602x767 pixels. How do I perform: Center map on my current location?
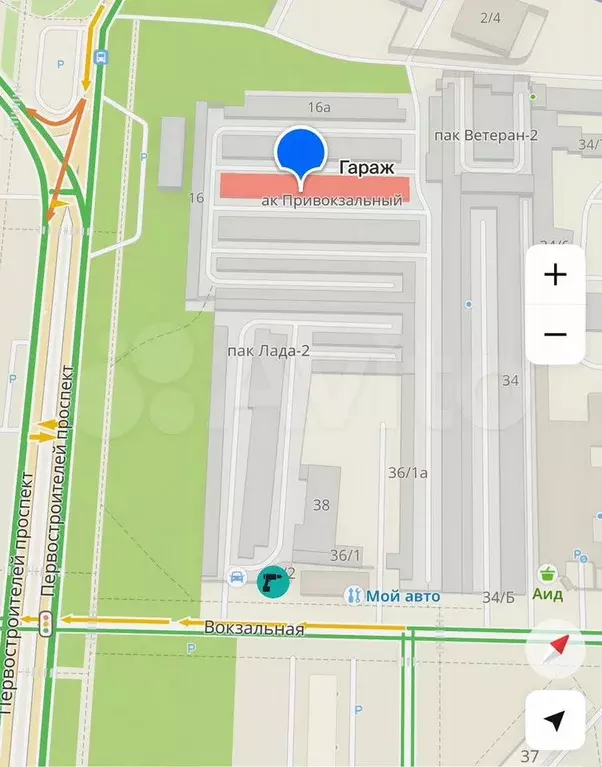click(555, 719)
